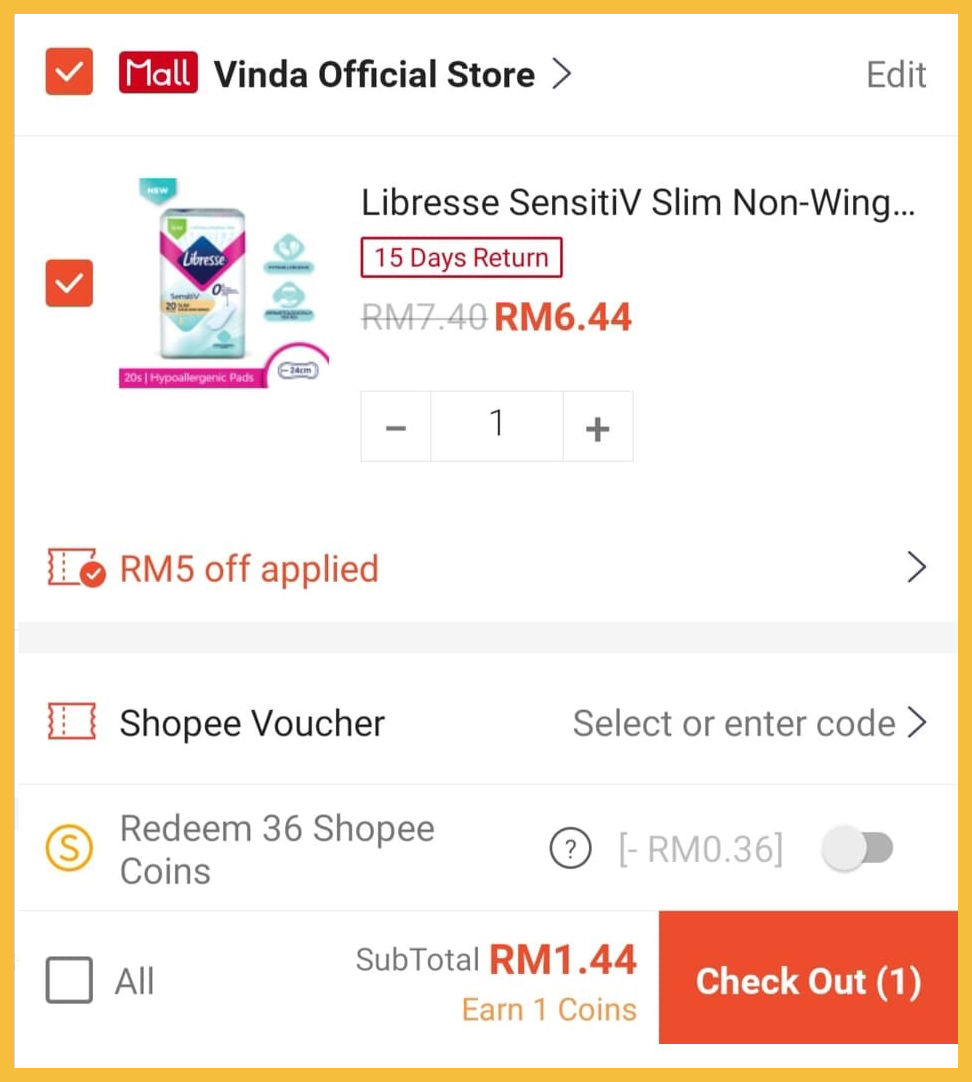Screen dimensions: 972x1082
Task: Uncheck the Libresse SensitiV item checkbox
Action: (69, 283)
